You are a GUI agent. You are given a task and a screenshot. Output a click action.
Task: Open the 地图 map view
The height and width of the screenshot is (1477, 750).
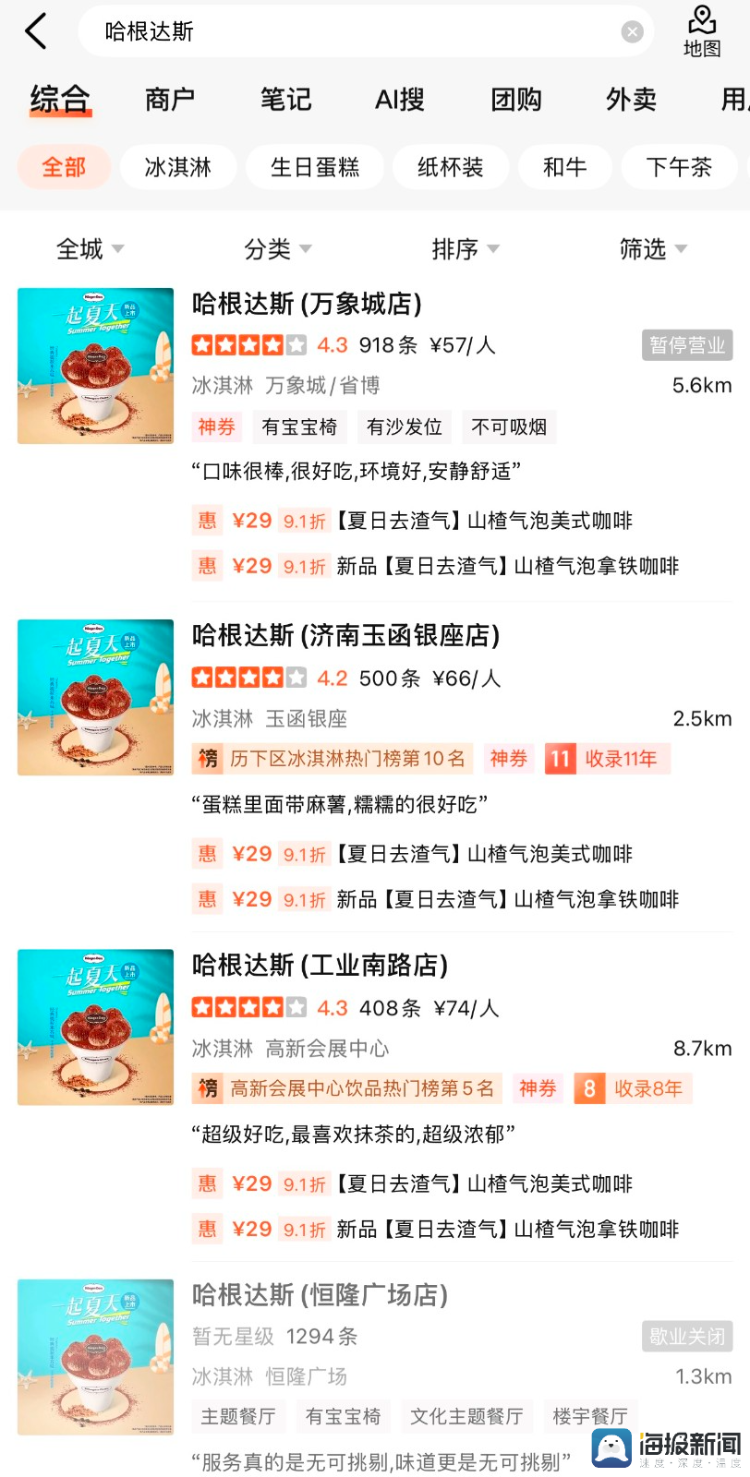coord(702,32)
